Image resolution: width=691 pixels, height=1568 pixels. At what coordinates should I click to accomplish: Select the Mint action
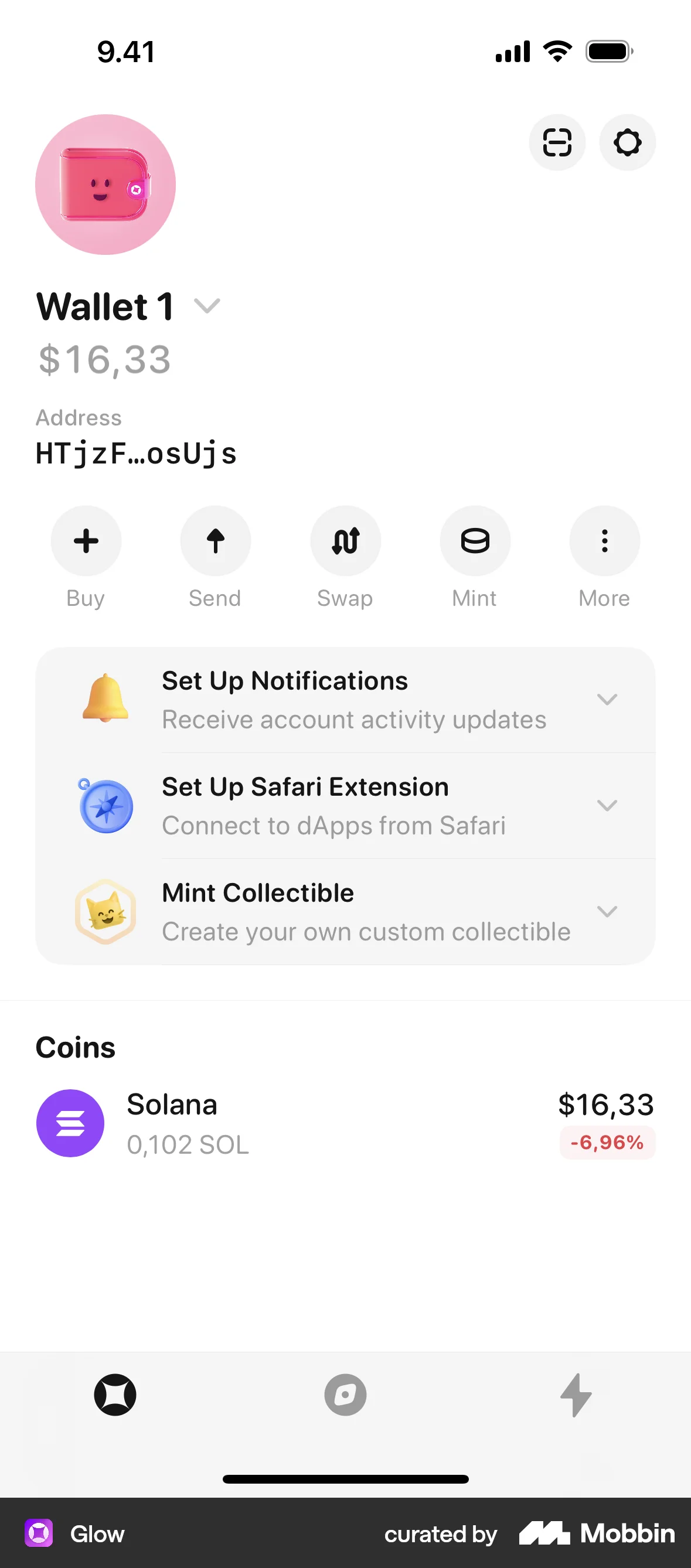[475, 540]
